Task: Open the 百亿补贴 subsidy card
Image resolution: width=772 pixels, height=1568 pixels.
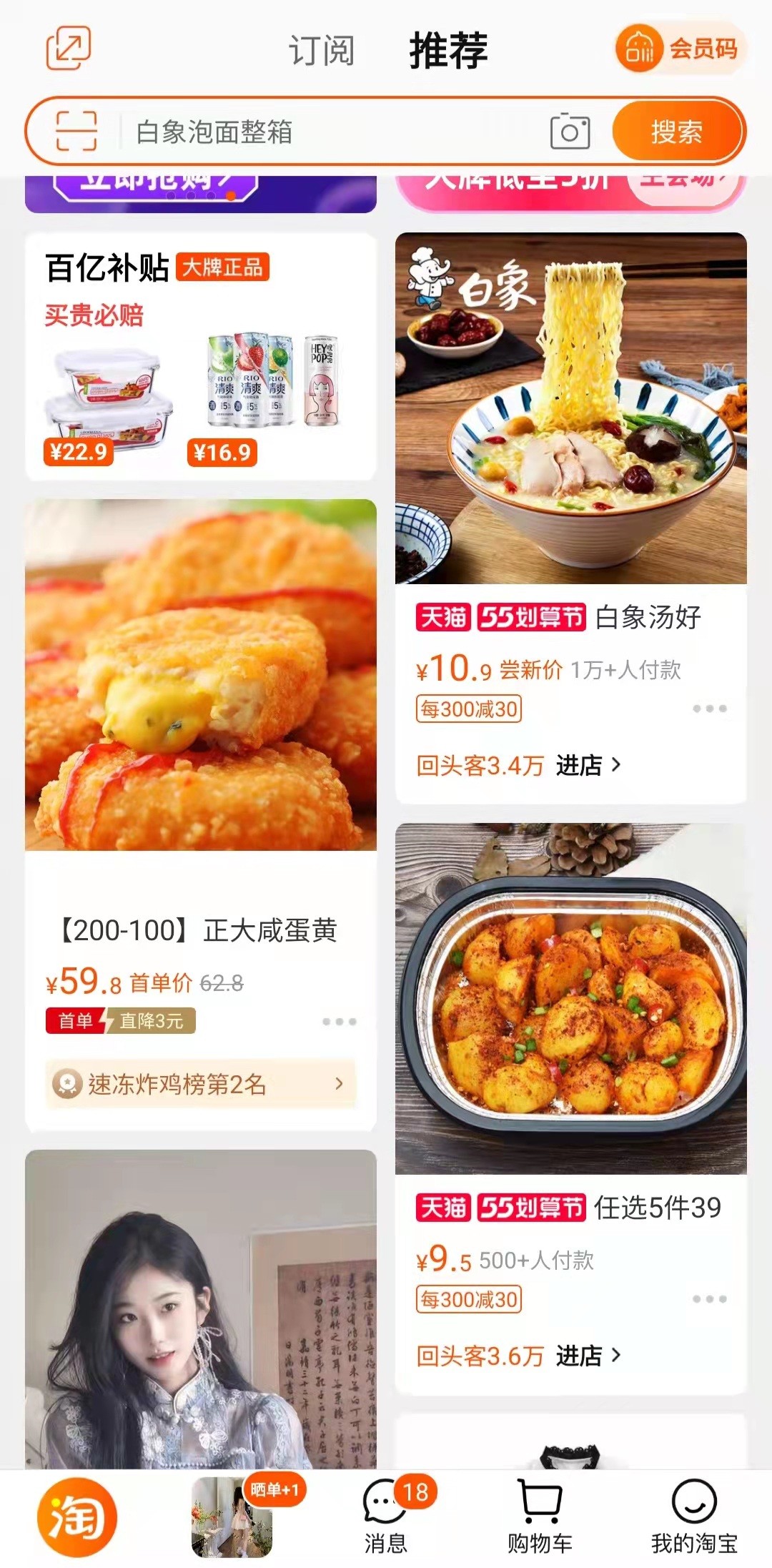Action: click(200, 356)
